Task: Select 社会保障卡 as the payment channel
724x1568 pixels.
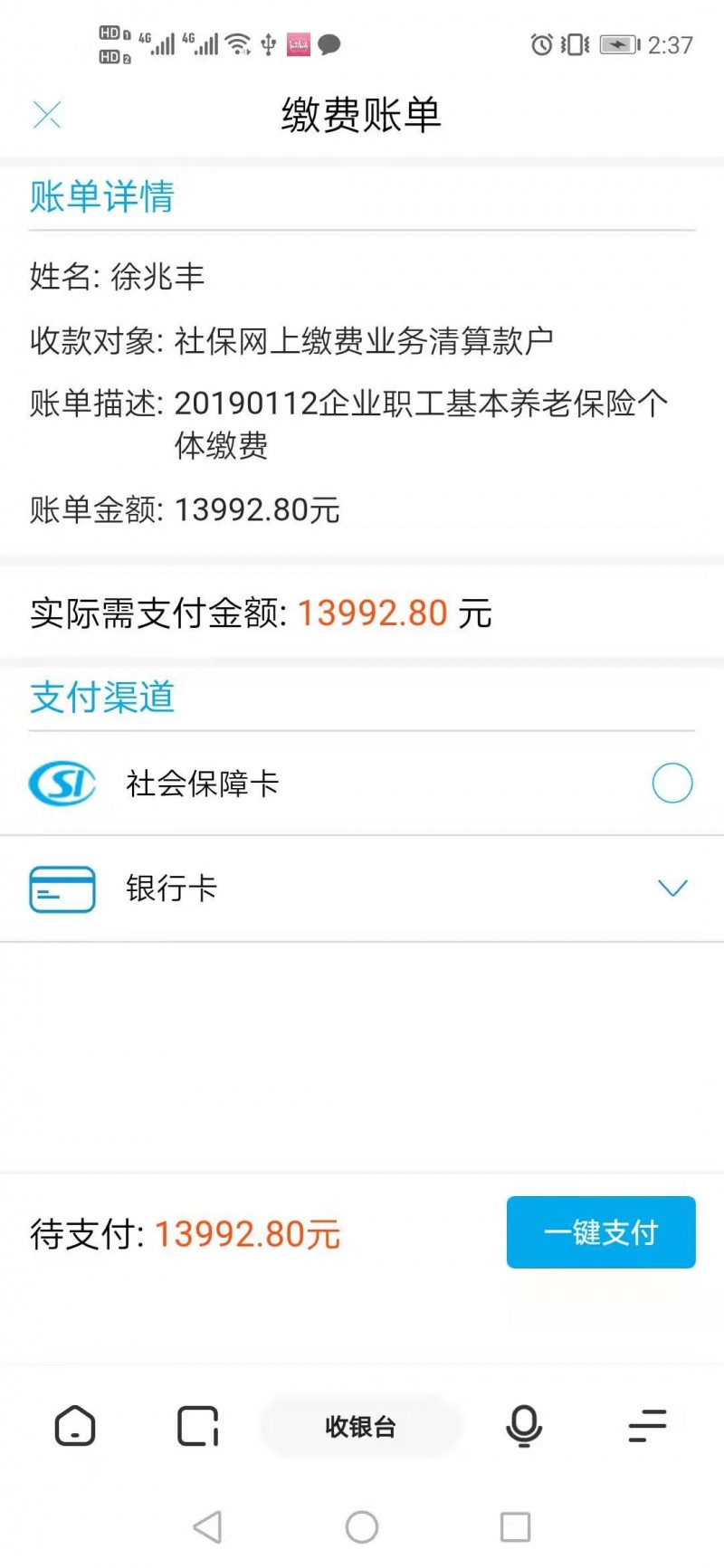Action: click(x=672, y=784)
